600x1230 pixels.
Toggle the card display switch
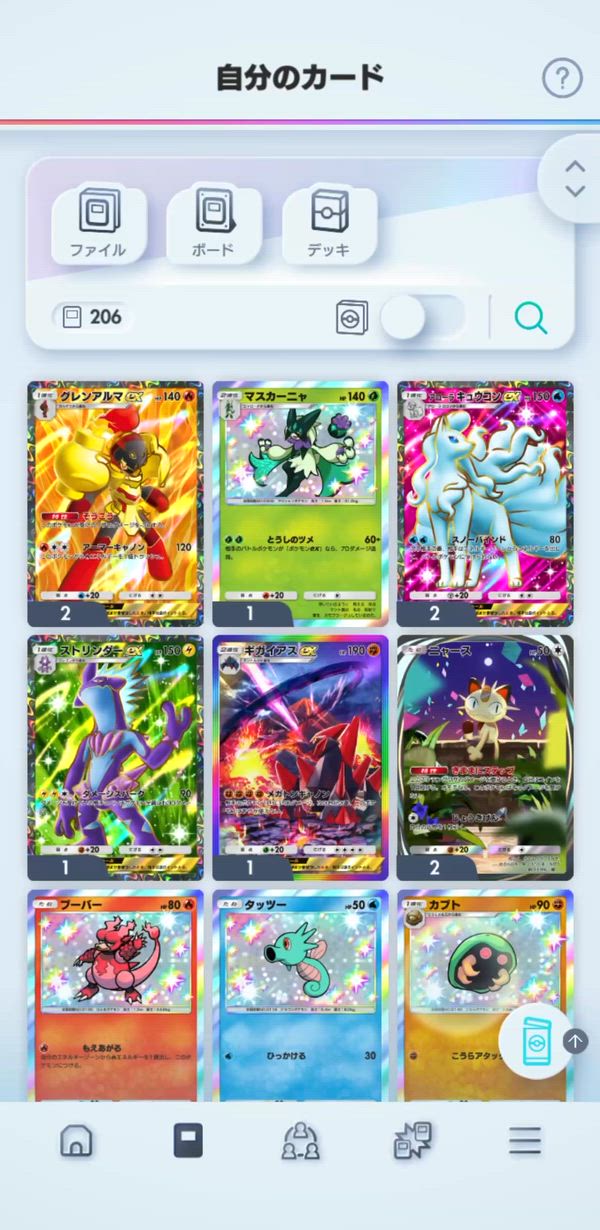[x=423, y=318]
